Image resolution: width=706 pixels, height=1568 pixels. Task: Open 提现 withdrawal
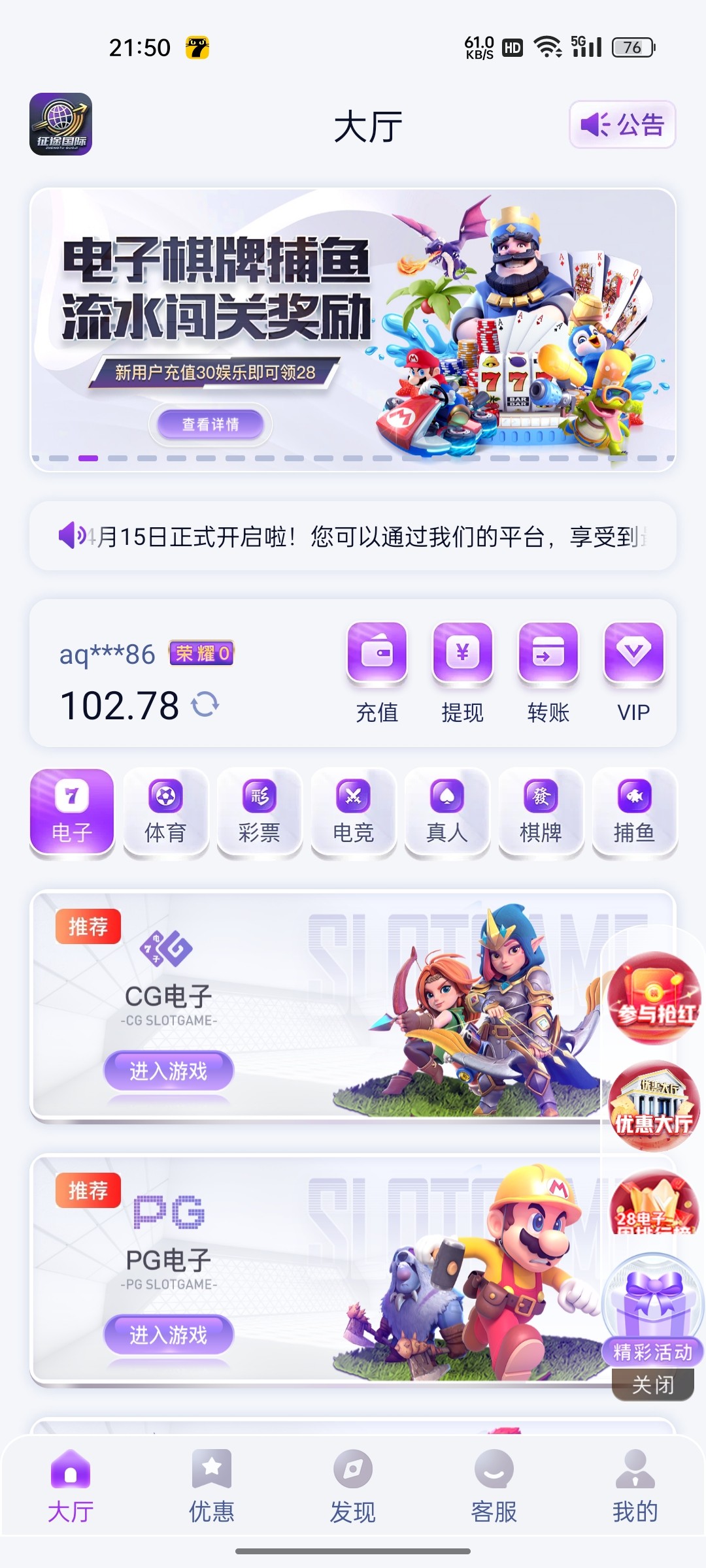[x=462, y=671]
